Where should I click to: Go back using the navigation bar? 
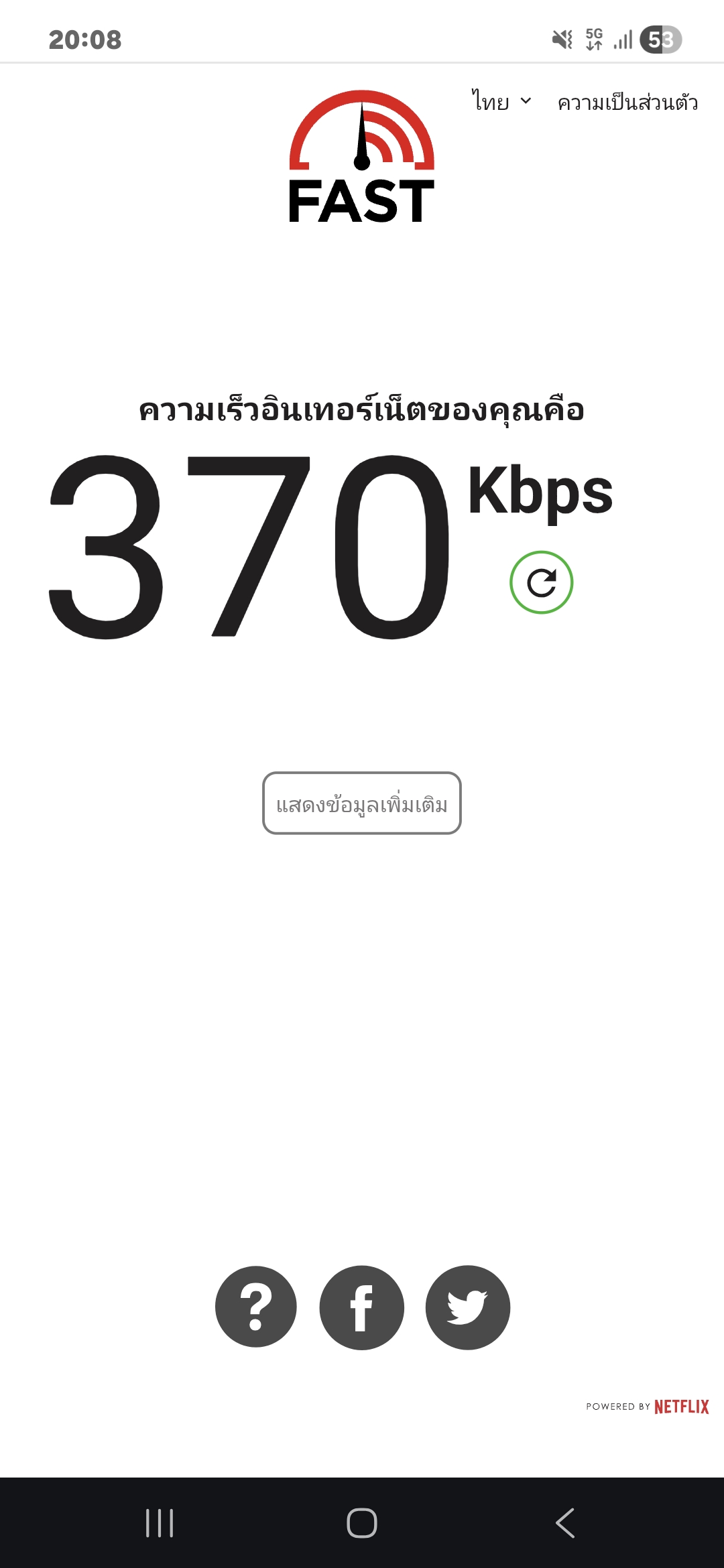(x=565, y=1522)
